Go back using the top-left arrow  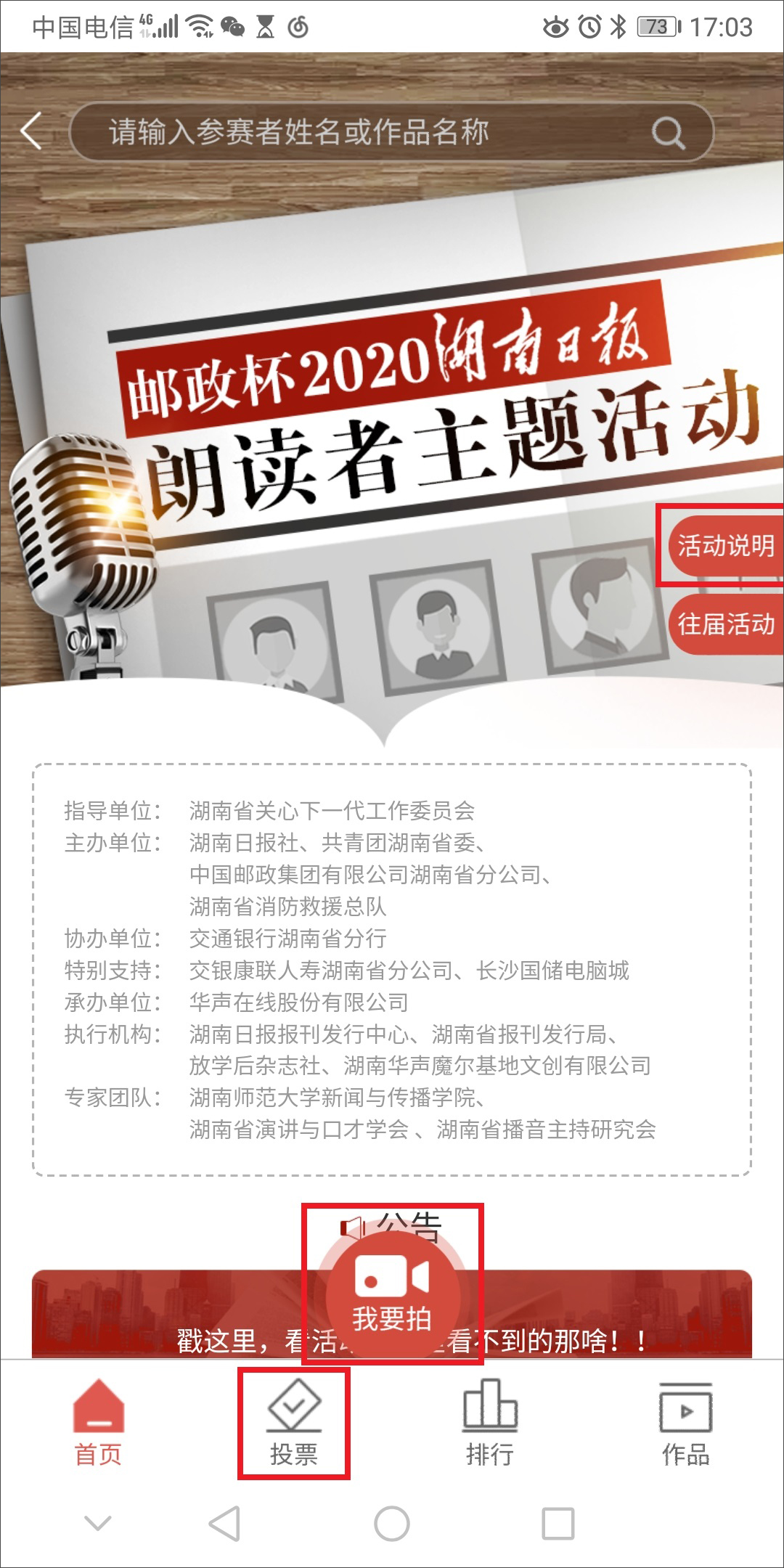tap(32, 131)
